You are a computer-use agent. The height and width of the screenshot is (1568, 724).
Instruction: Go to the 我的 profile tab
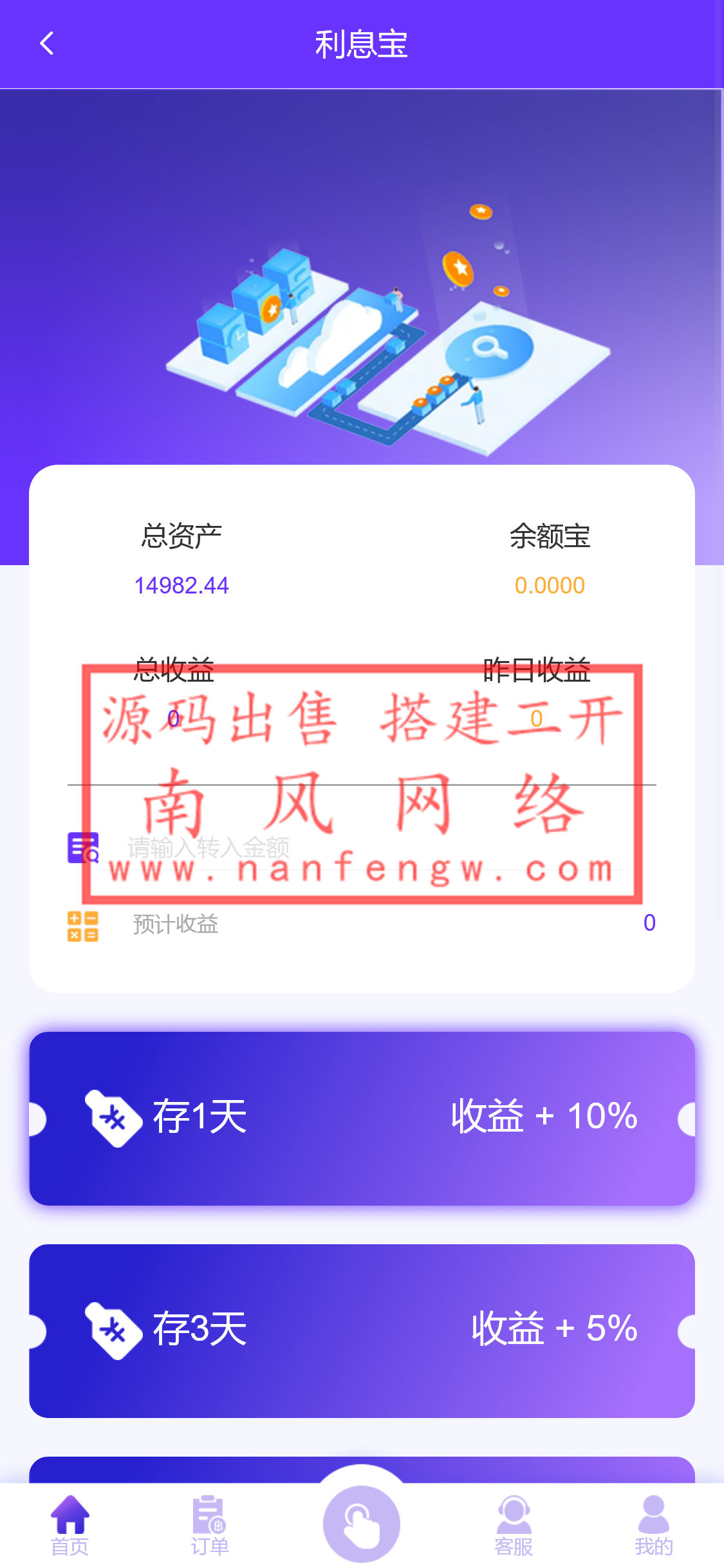click(x=653, y=1526)
